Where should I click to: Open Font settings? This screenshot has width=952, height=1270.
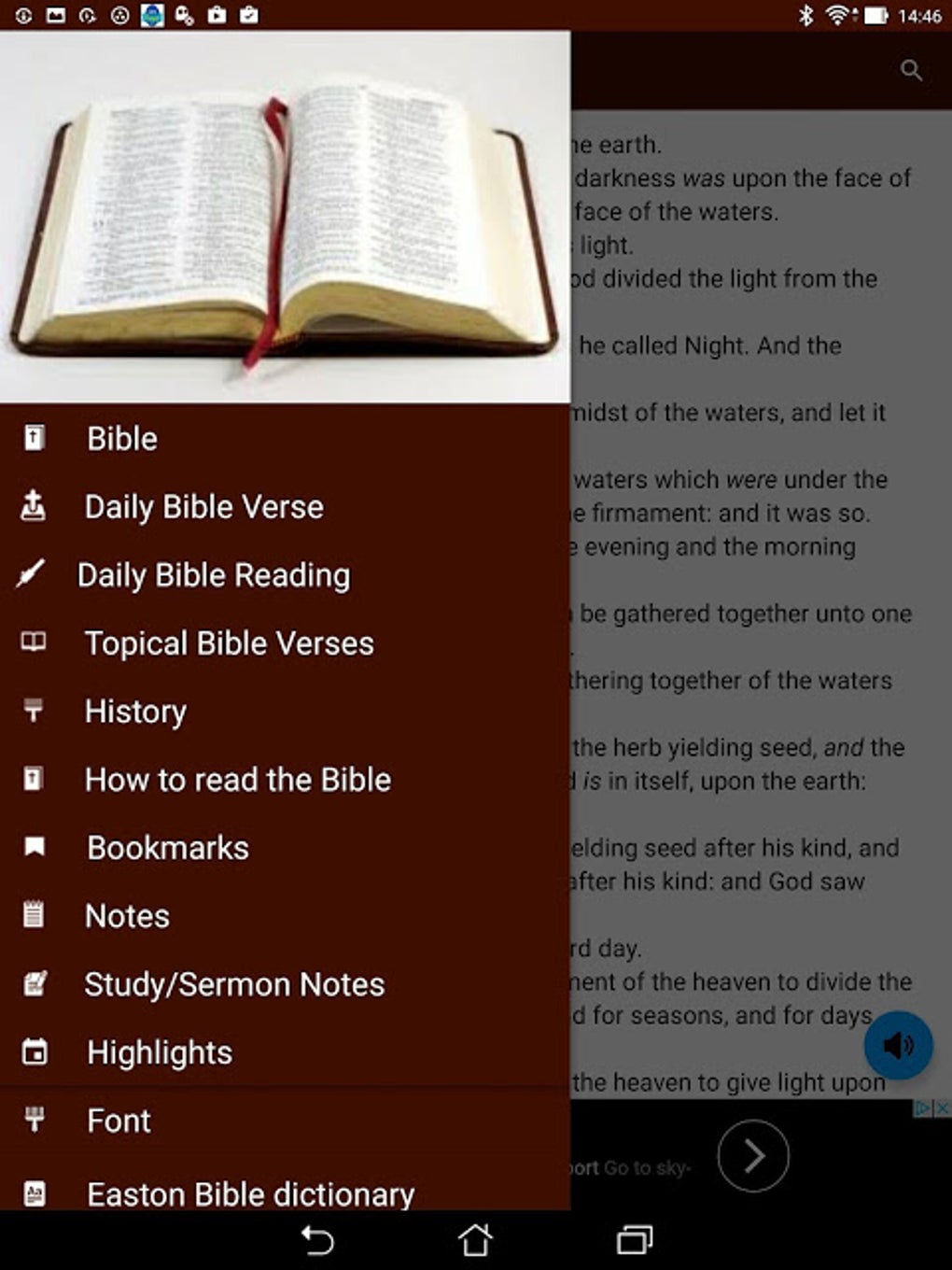(x=119, y=1121)
